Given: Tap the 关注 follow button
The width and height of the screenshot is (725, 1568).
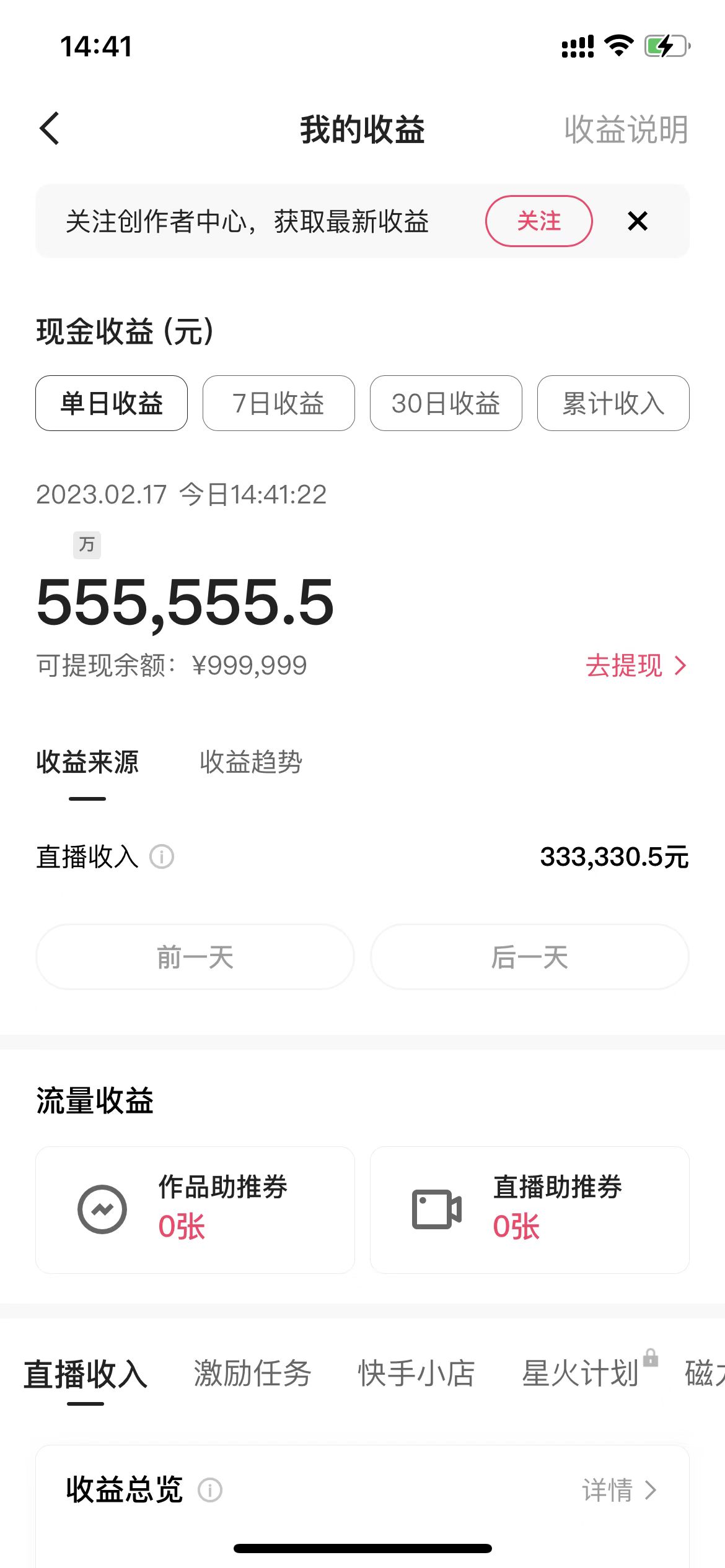Looking at the screenshot, I should [538, 221].
